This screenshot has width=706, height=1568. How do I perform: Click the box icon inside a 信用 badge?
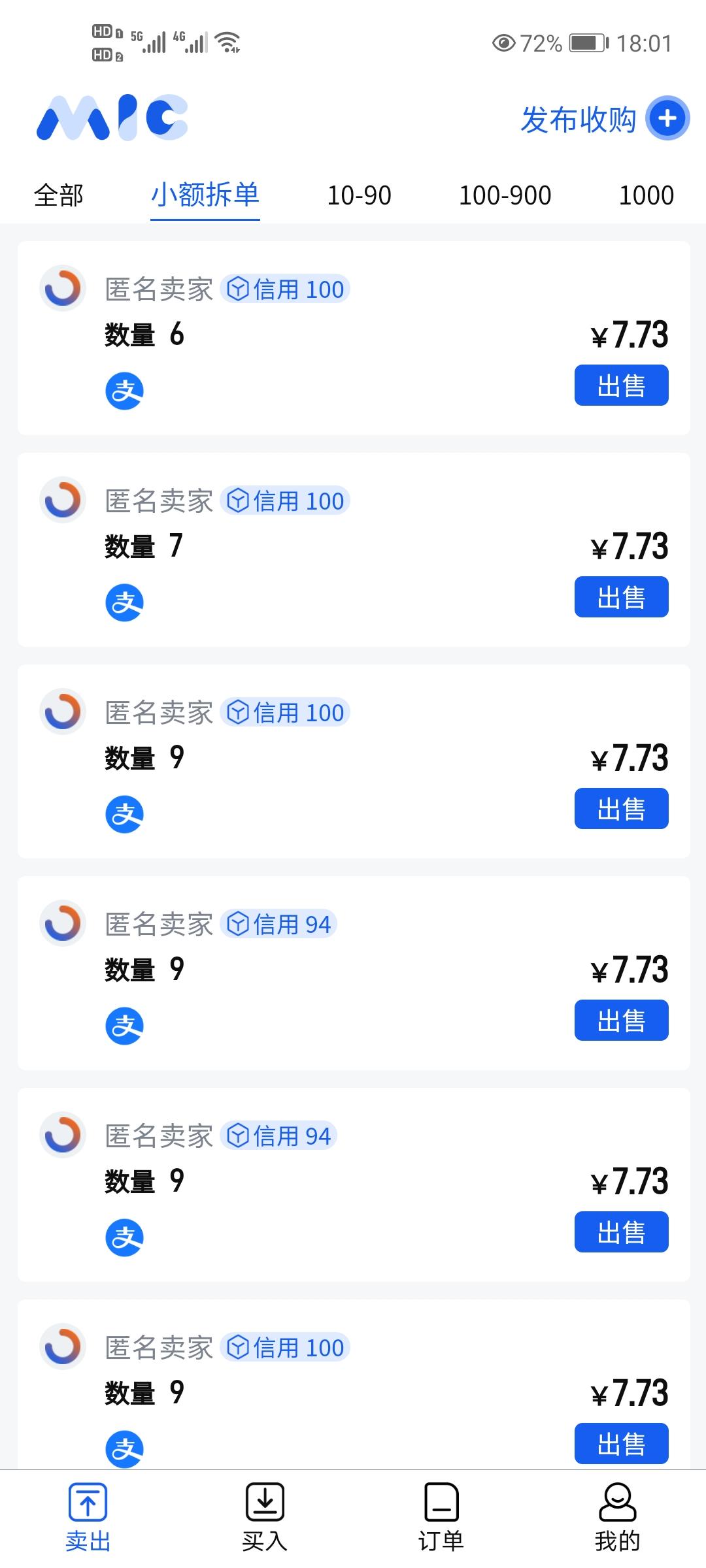click(238, 289)
